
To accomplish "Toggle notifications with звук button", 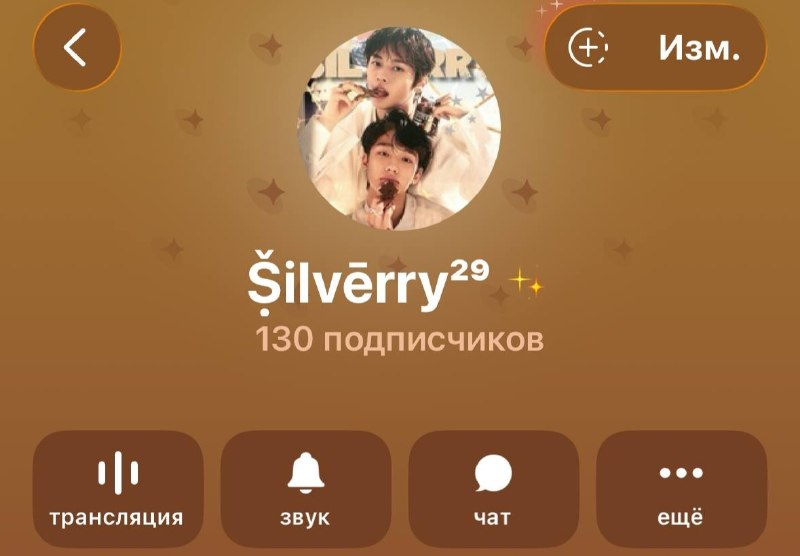I will [306, 489].
